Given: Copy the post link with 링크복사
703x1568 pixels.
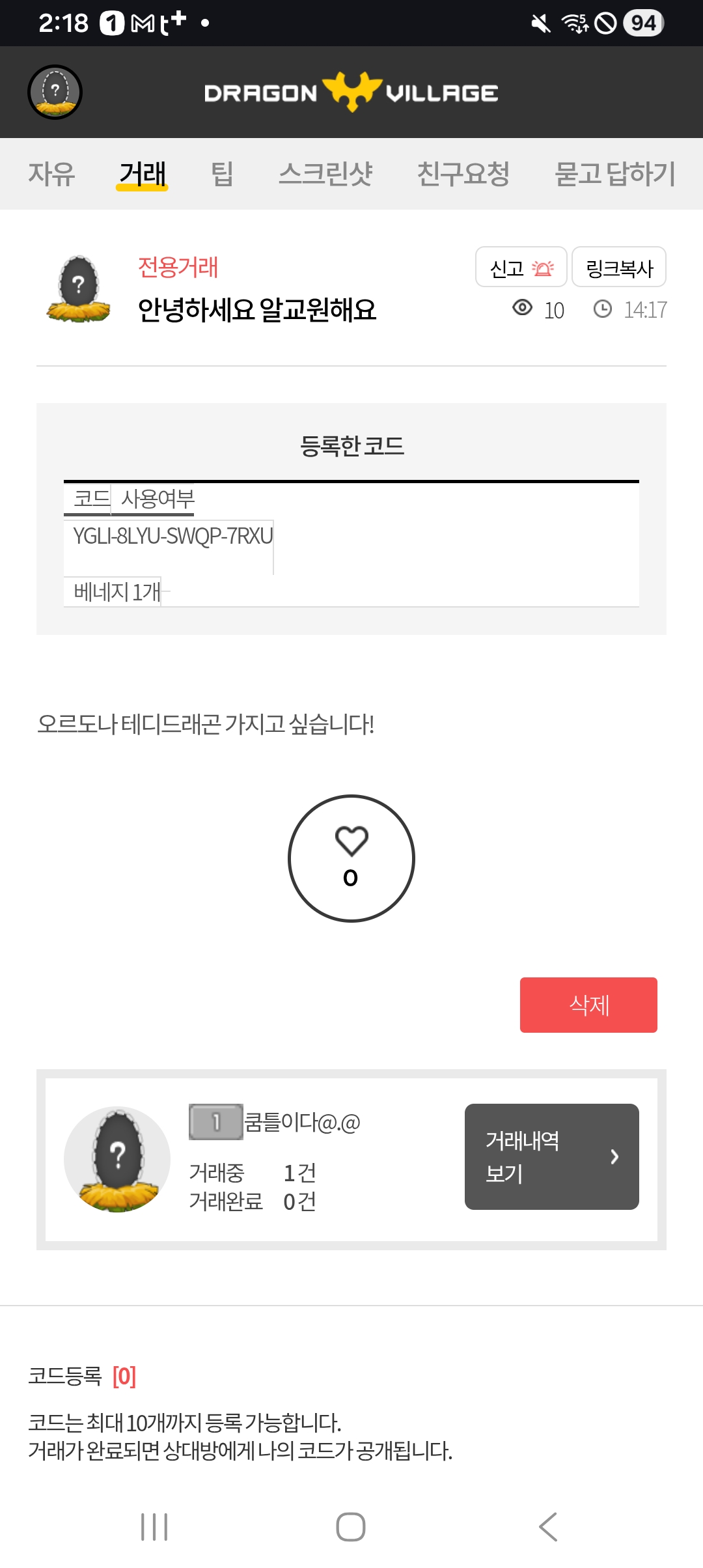Looking at the screenshot, I should [x=618, y=267].
